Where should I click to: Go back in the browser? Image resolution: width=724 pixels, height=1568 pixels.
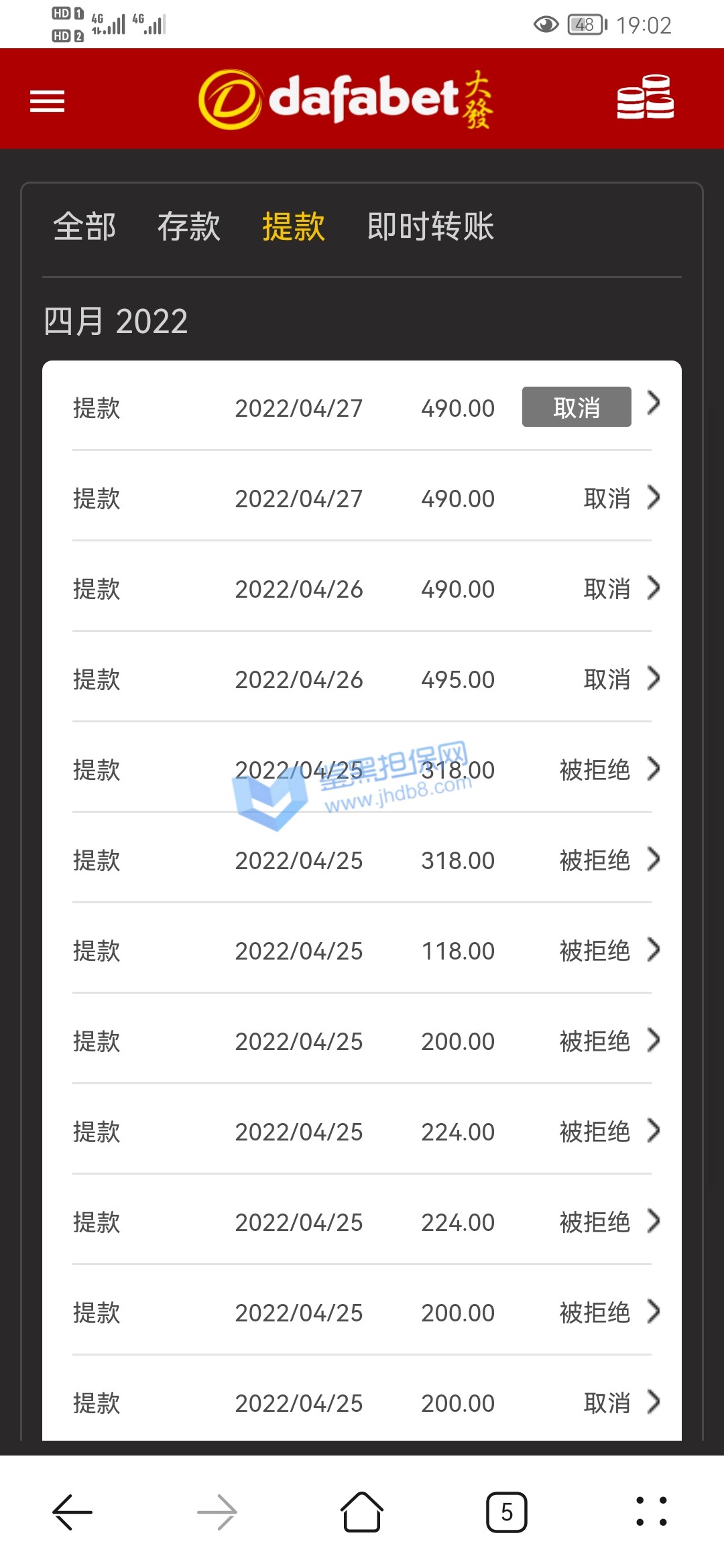pyautogui.click(x=72, y=1512)
